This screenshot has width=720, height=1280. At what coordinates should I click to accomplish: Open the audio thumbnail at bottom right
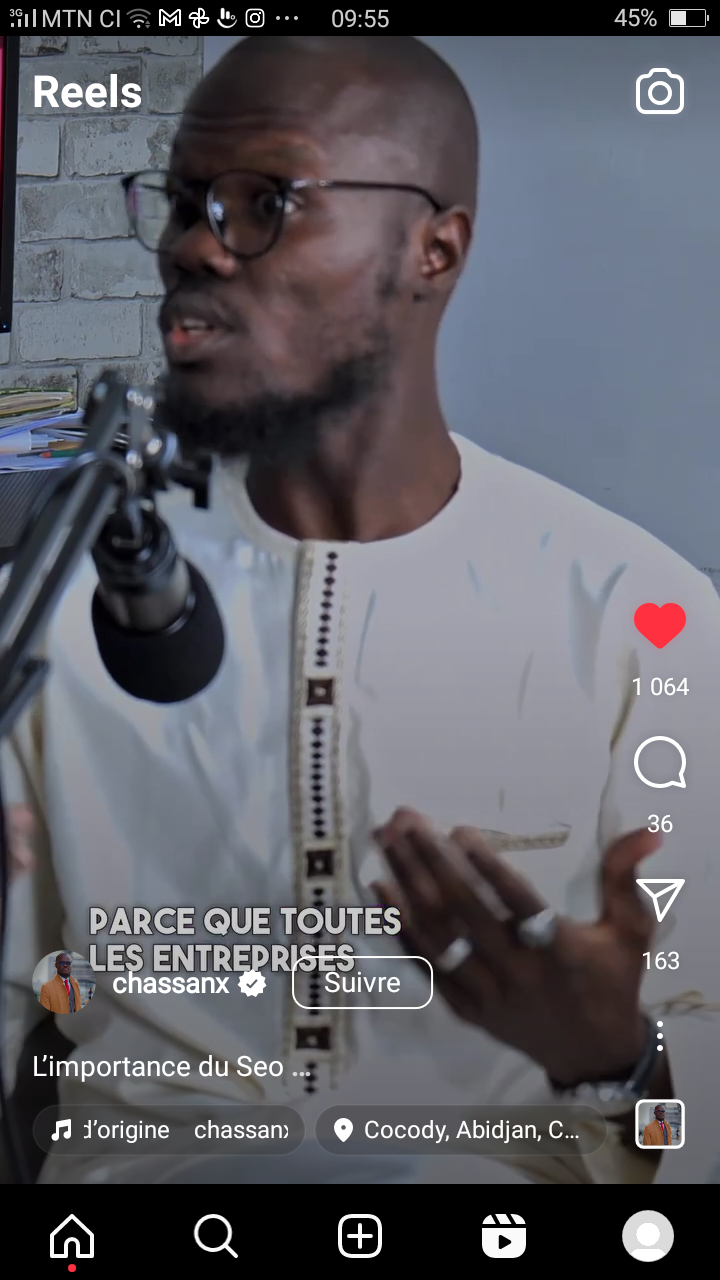pyautogui.click(x=660, y=1124)
